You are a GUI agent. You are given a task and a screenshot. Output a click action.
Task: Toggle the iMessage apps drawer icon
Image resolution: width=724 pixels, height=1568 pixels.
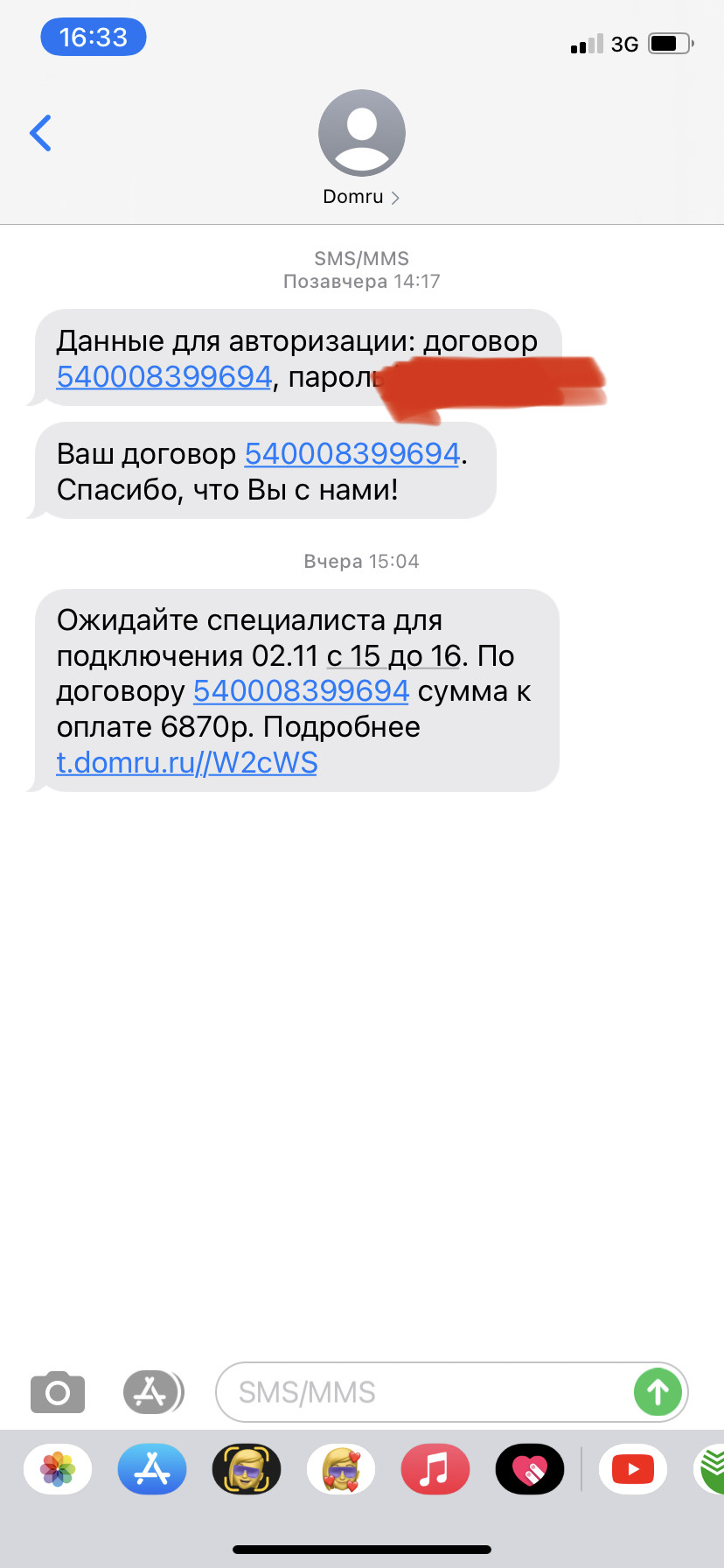[x=153, y=1392]
